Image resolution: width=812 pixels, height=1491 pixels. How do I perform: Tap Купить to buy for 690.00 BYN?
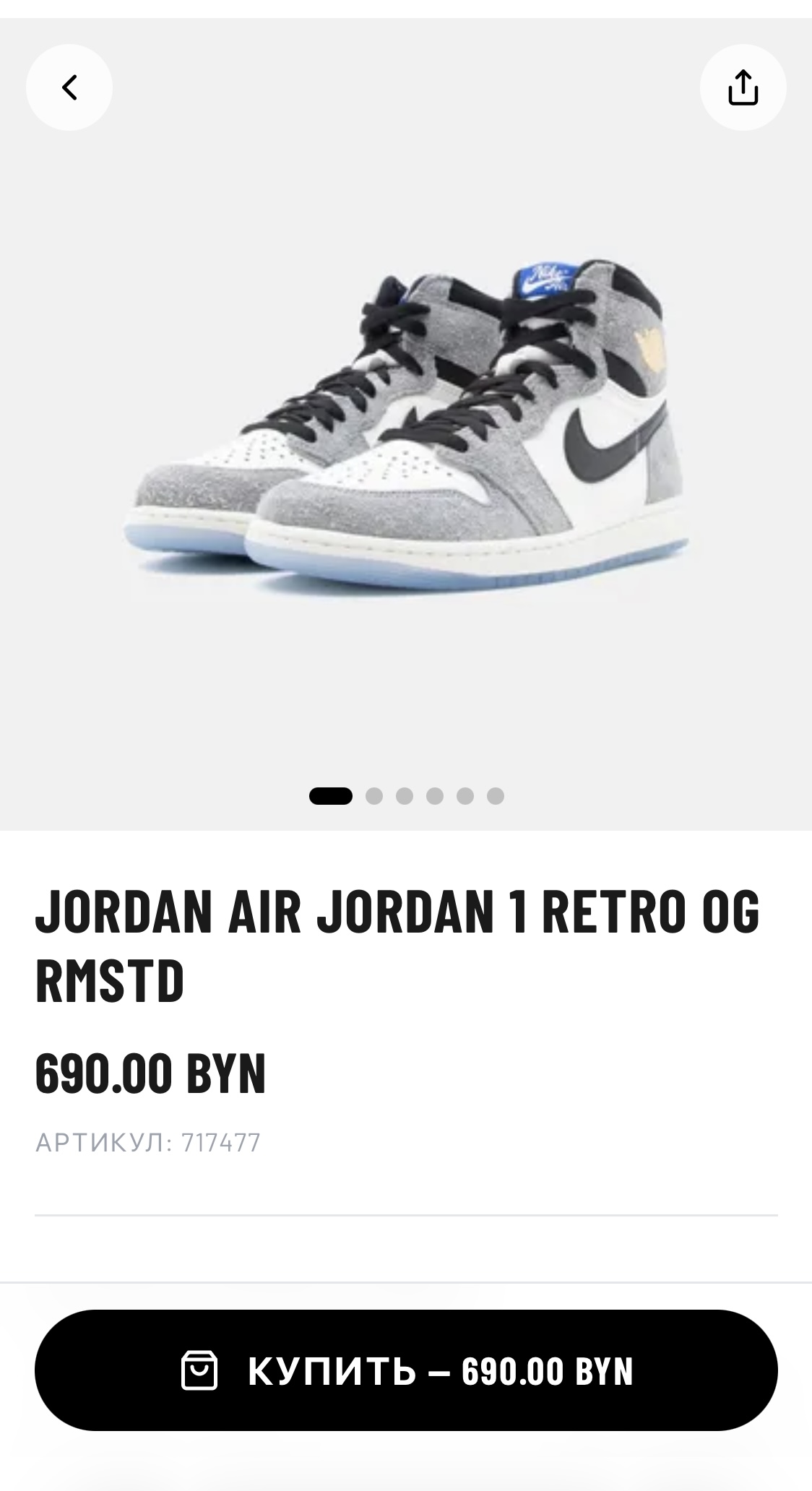pyautogui.click(x=406, y=1370)
